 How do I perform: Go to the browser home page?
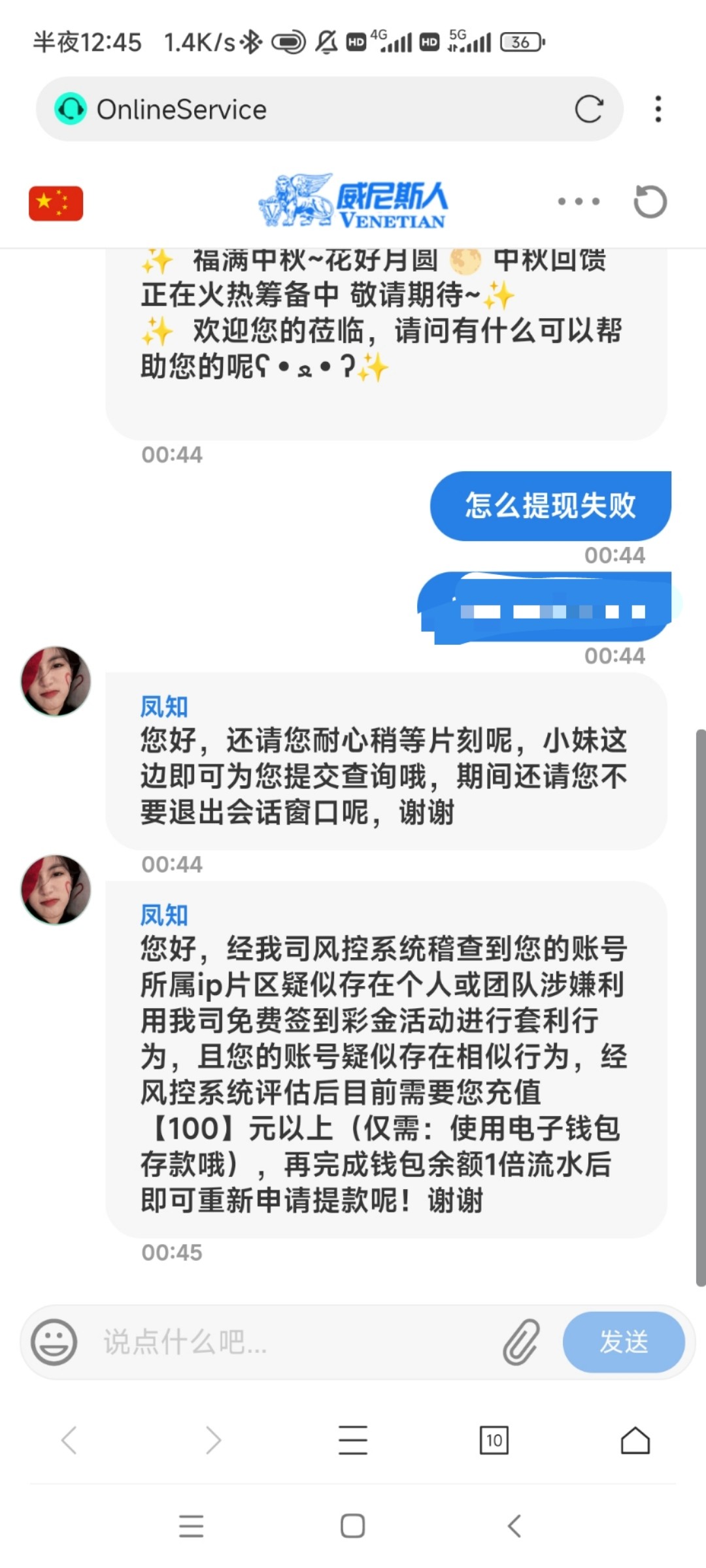635,1440
